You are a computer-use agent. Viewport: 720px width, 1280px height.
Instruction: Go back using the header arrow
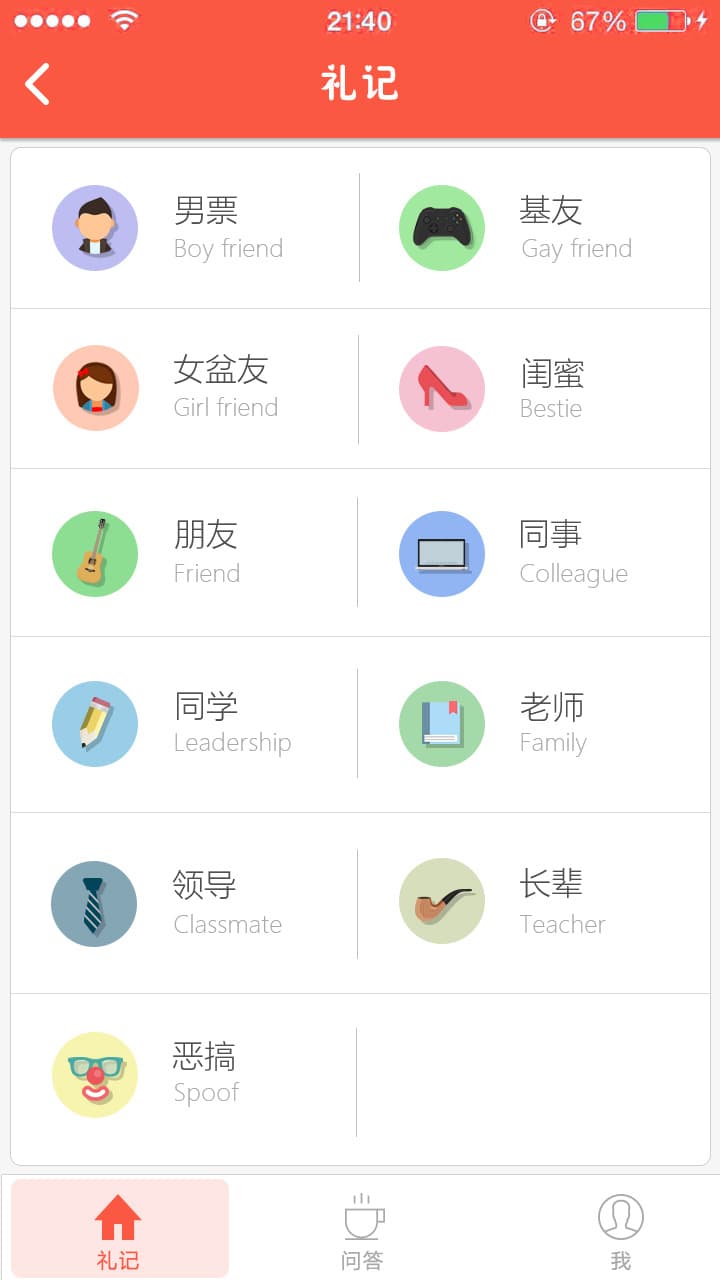point(38,84)
